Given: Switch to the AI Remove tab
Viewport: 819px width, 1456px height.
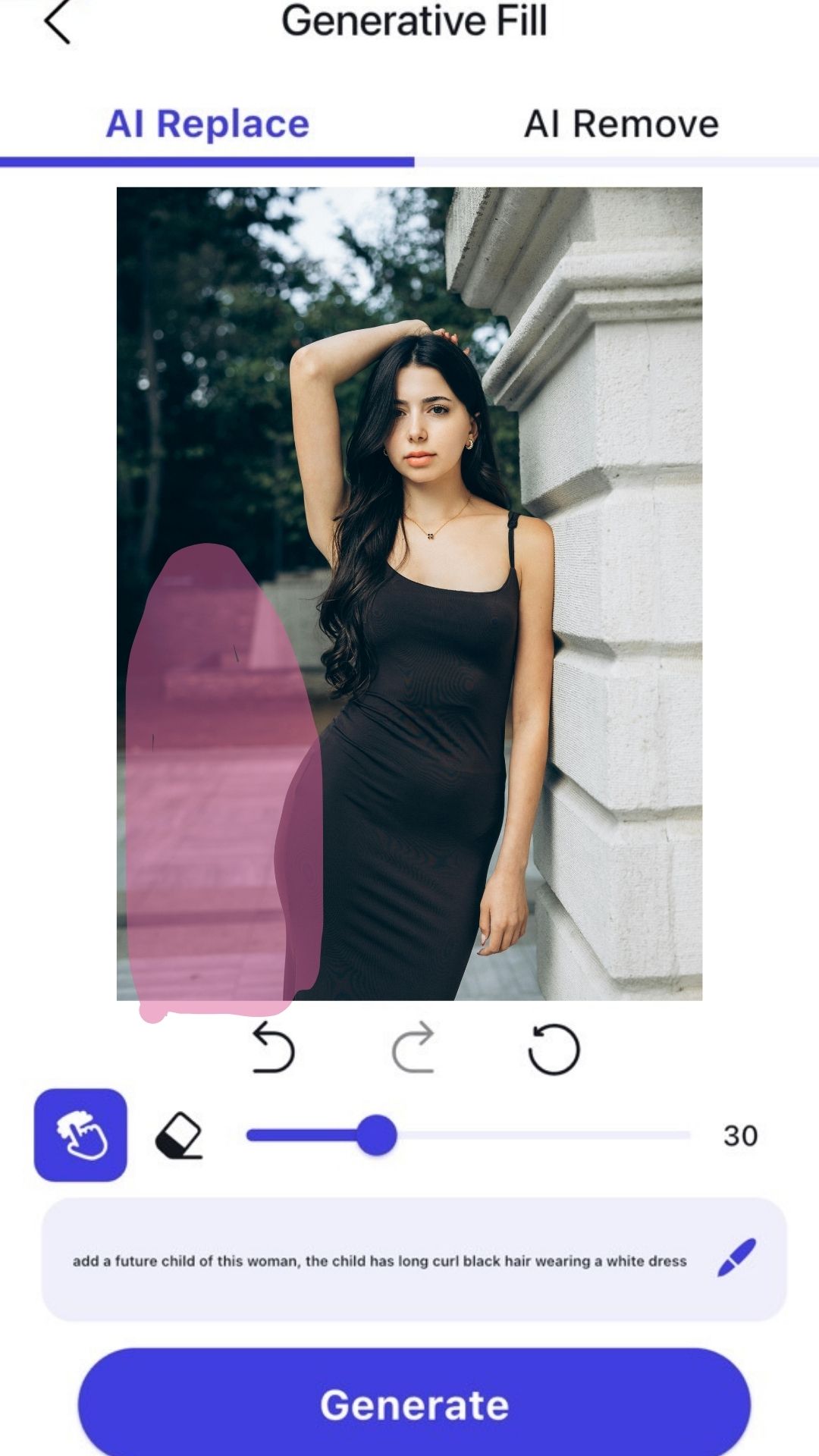Looking at the screenshot, I should tap(620, 124).
